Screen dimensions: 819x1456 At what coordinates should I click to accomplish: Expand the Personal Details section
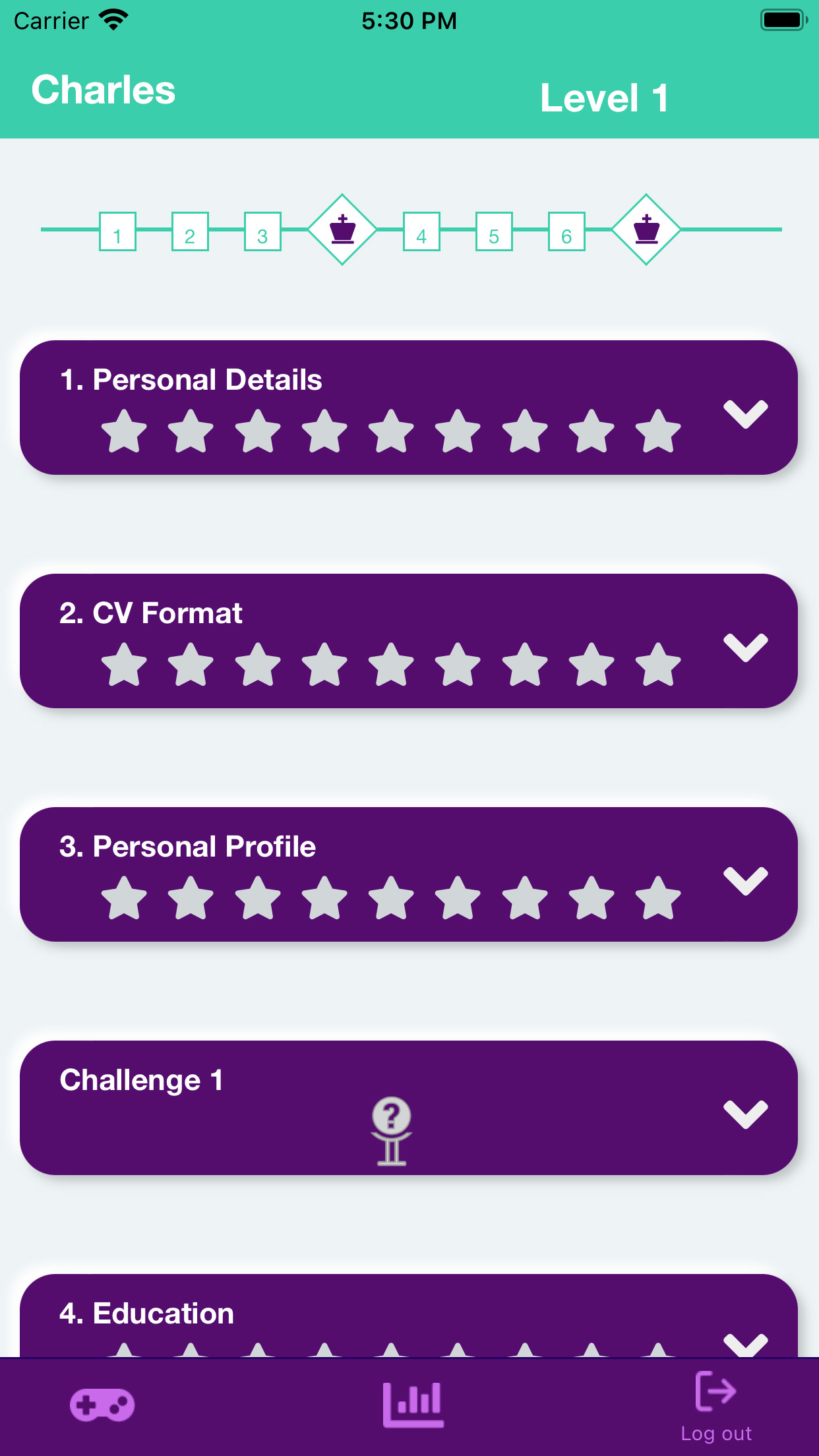point(745,414)
